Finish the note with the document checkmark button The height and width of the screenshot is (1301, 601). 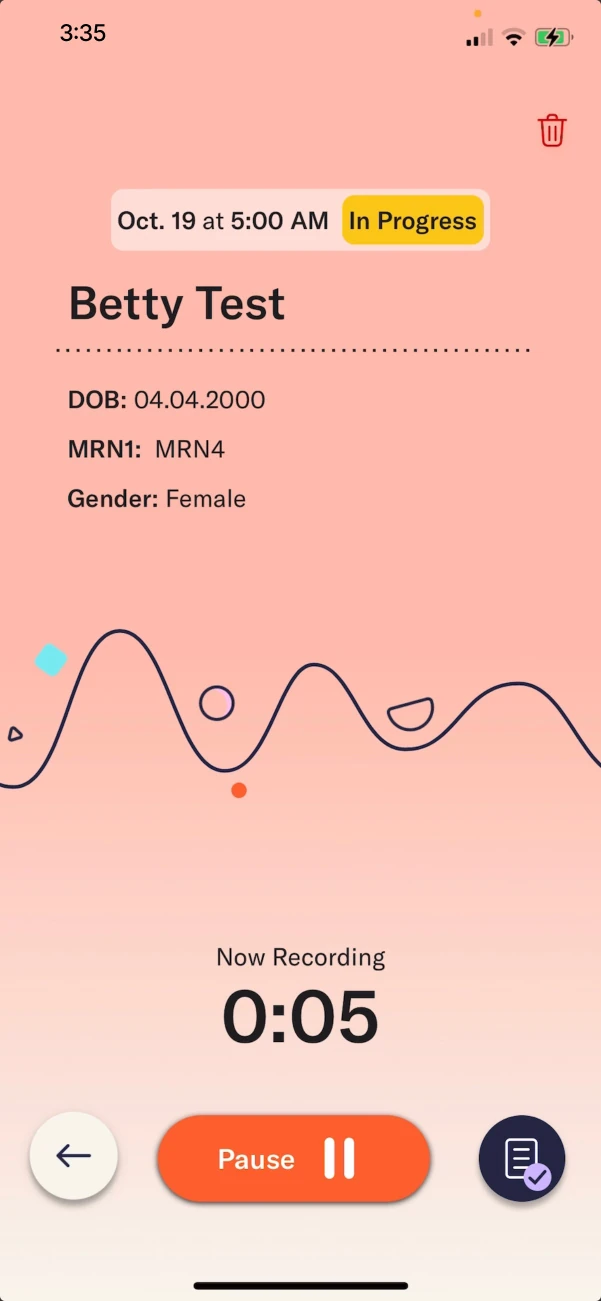[x=522, y=1159]
